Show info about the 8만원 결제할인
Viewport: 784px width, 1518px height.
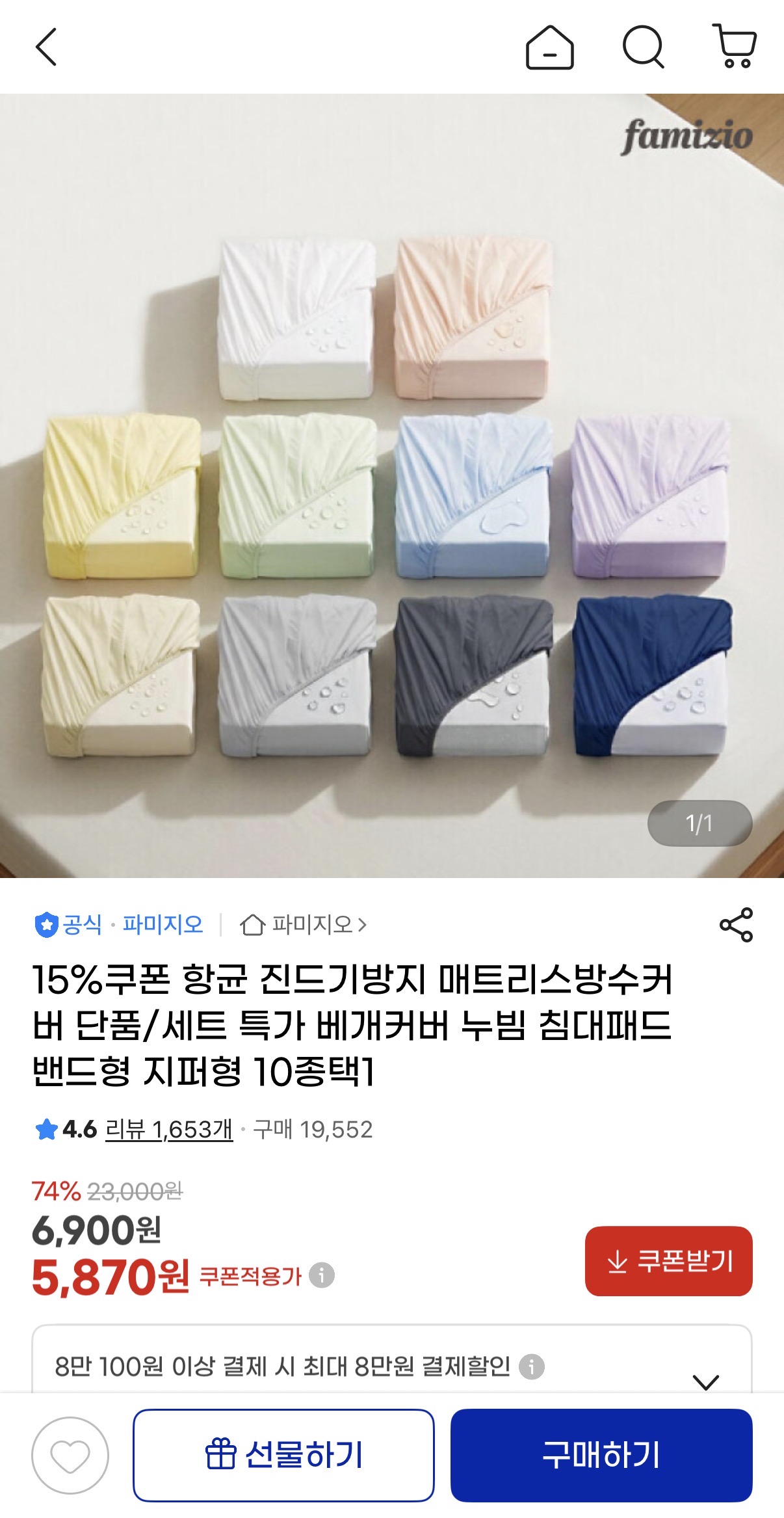532,1366
